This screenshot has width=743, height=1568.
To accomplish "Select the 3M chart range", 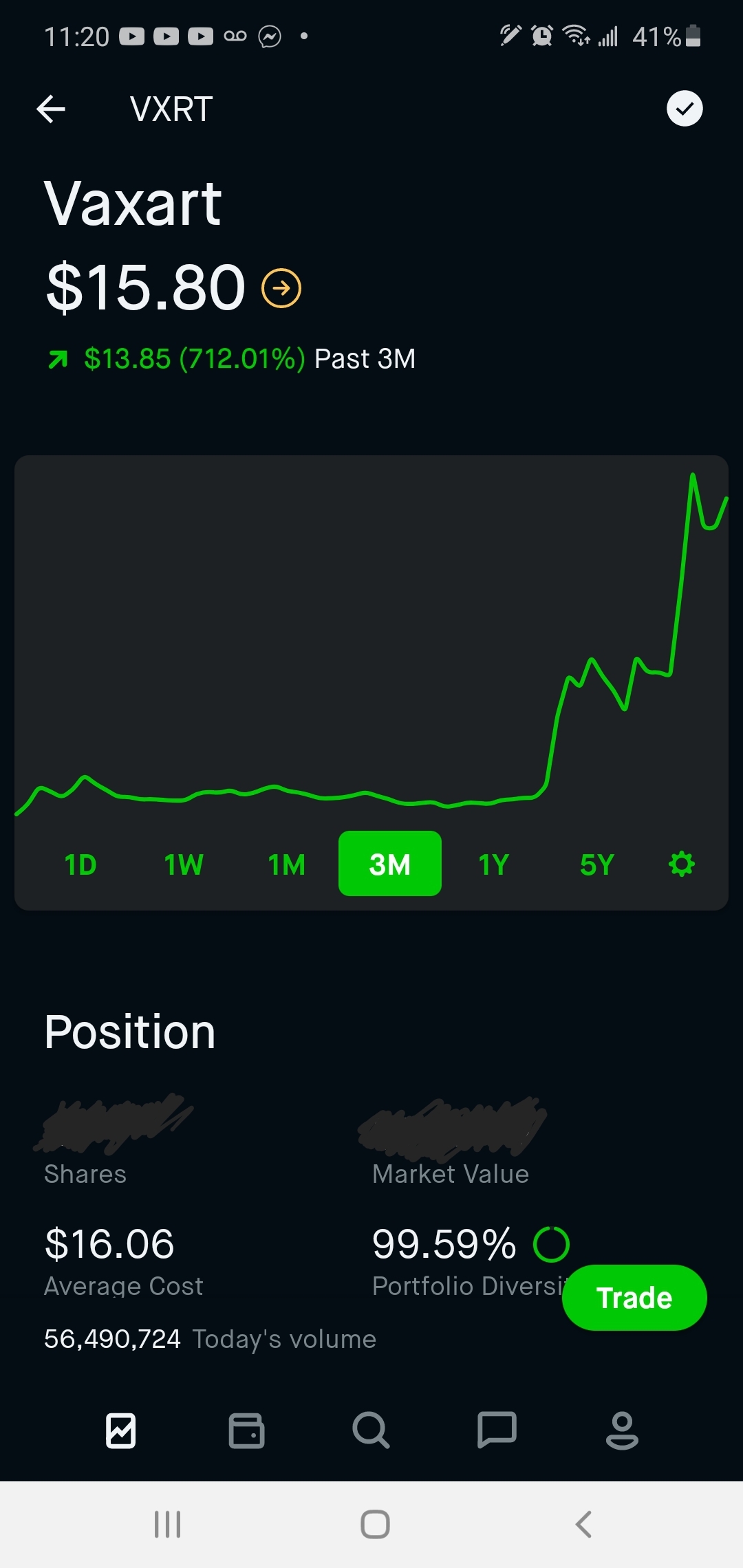I will coord(390,864).
